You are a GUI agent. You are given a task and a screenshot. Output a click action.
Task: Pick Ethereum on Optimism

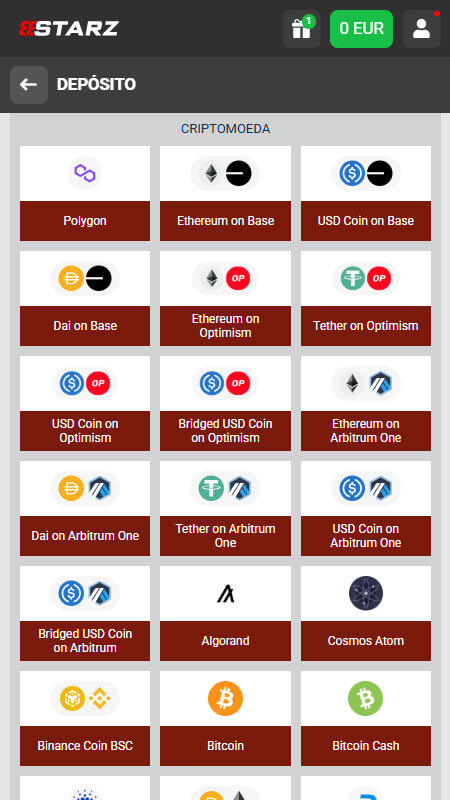[226, 298]
